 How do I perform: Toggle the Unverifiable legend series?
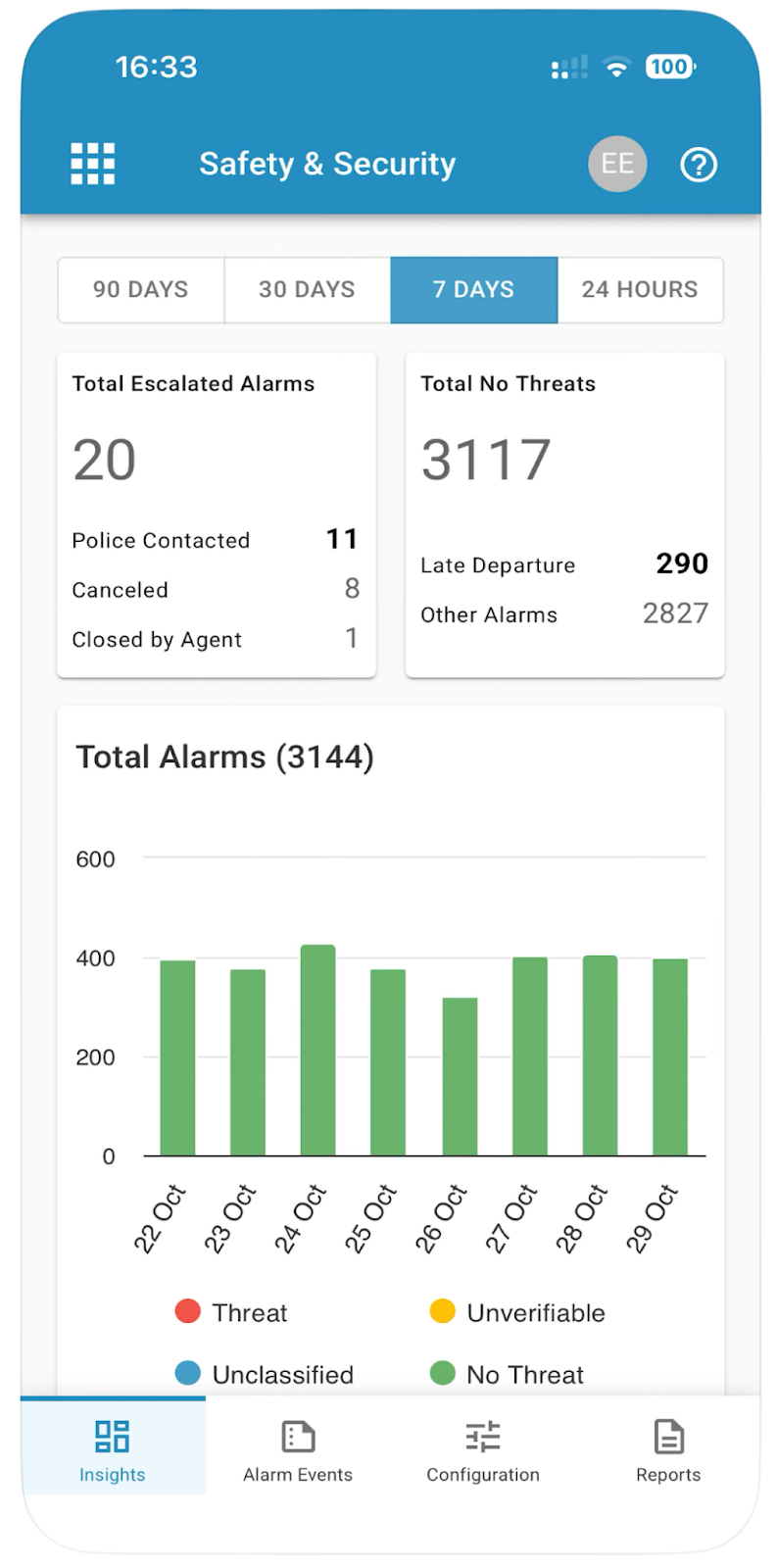[x=518, y=1312]
